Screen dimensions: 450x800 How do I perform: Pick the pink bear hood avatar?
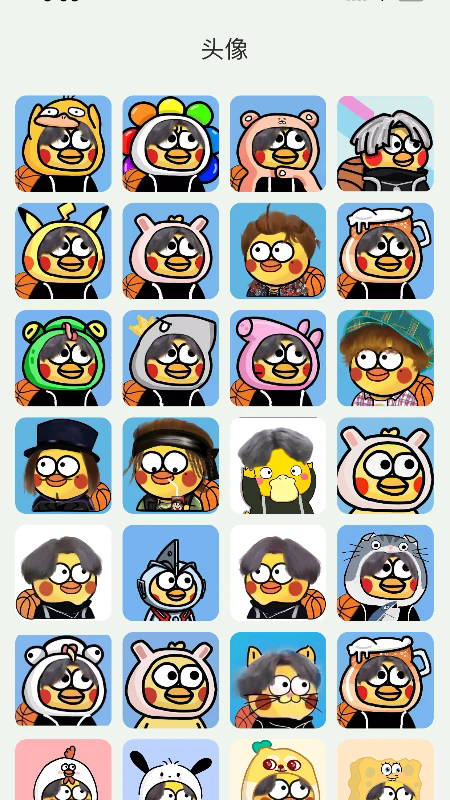tap(278, 143)
